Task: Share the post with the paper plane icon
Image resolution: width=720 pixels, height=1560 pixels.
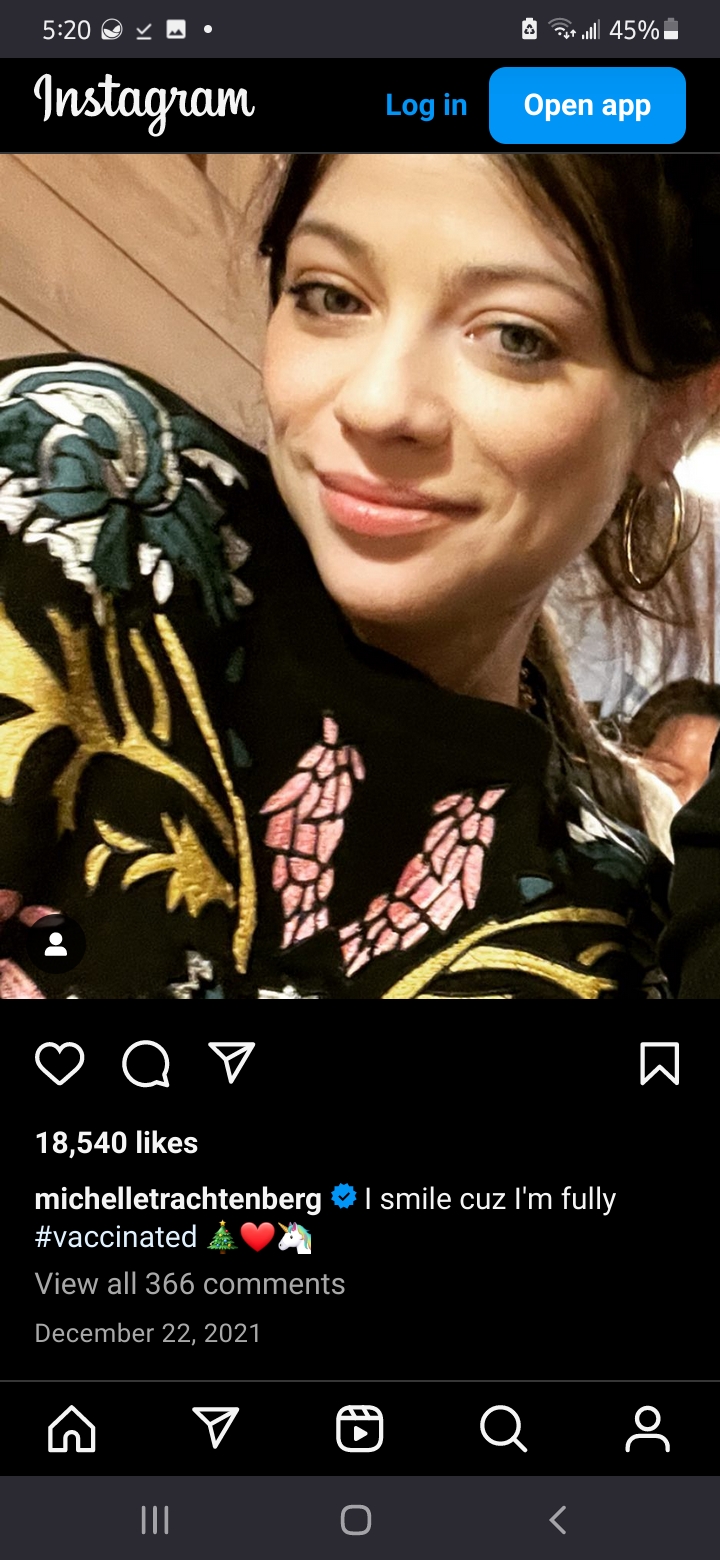Action: [232, 1062]
